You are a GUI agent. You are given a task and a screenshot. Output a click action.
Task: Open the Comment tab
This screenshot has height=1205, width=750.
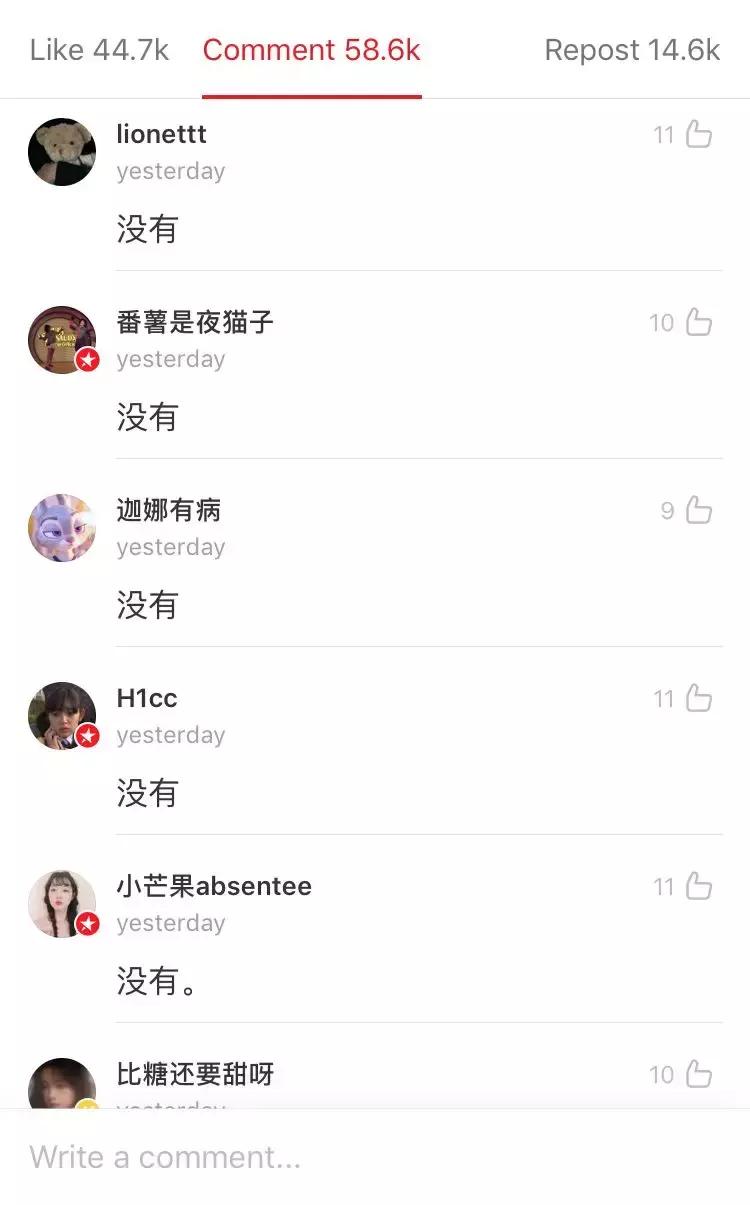tap(311, 50)
